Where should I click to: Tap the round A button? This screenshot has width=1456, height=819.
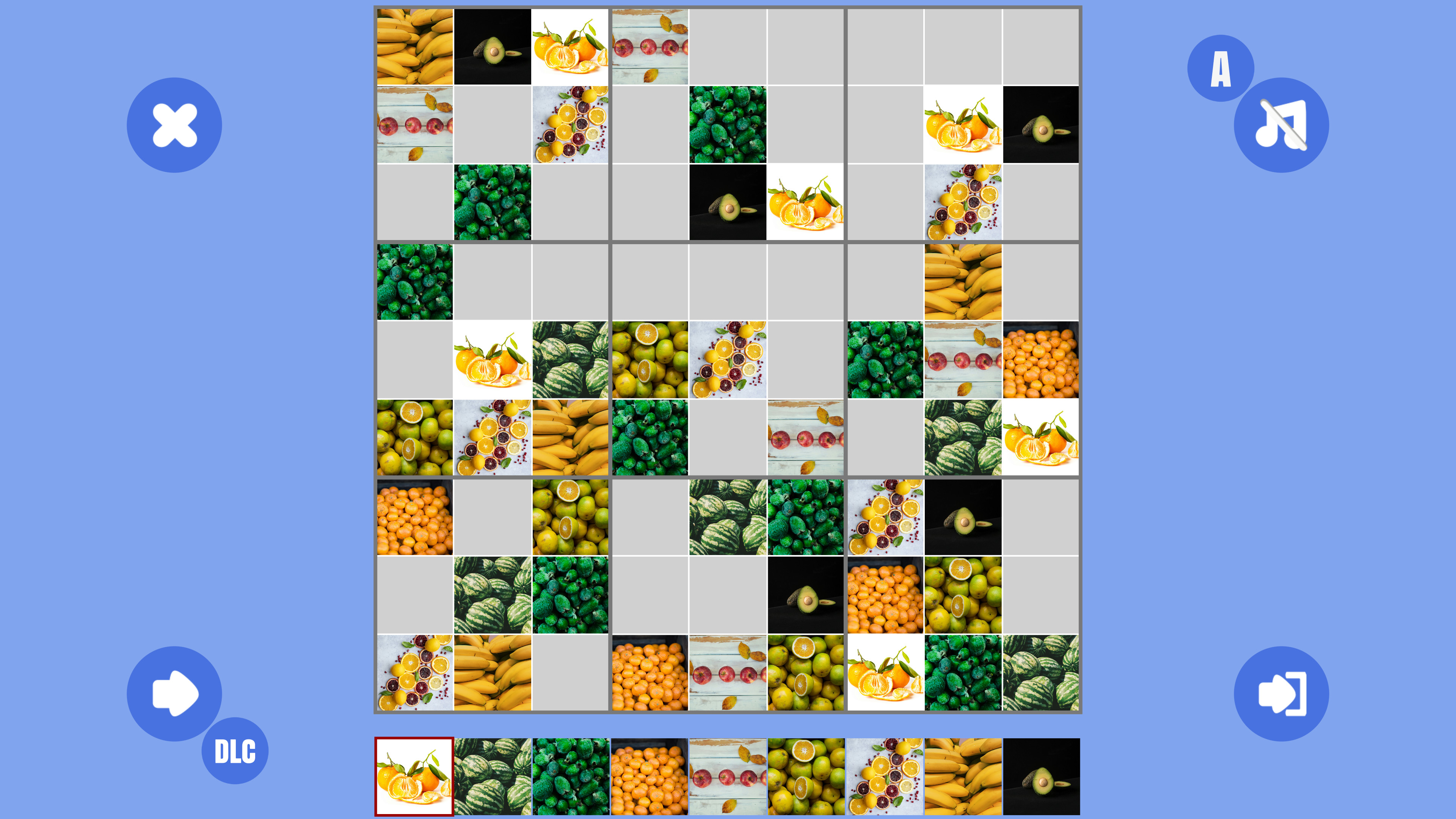[x=1220, y=68]
